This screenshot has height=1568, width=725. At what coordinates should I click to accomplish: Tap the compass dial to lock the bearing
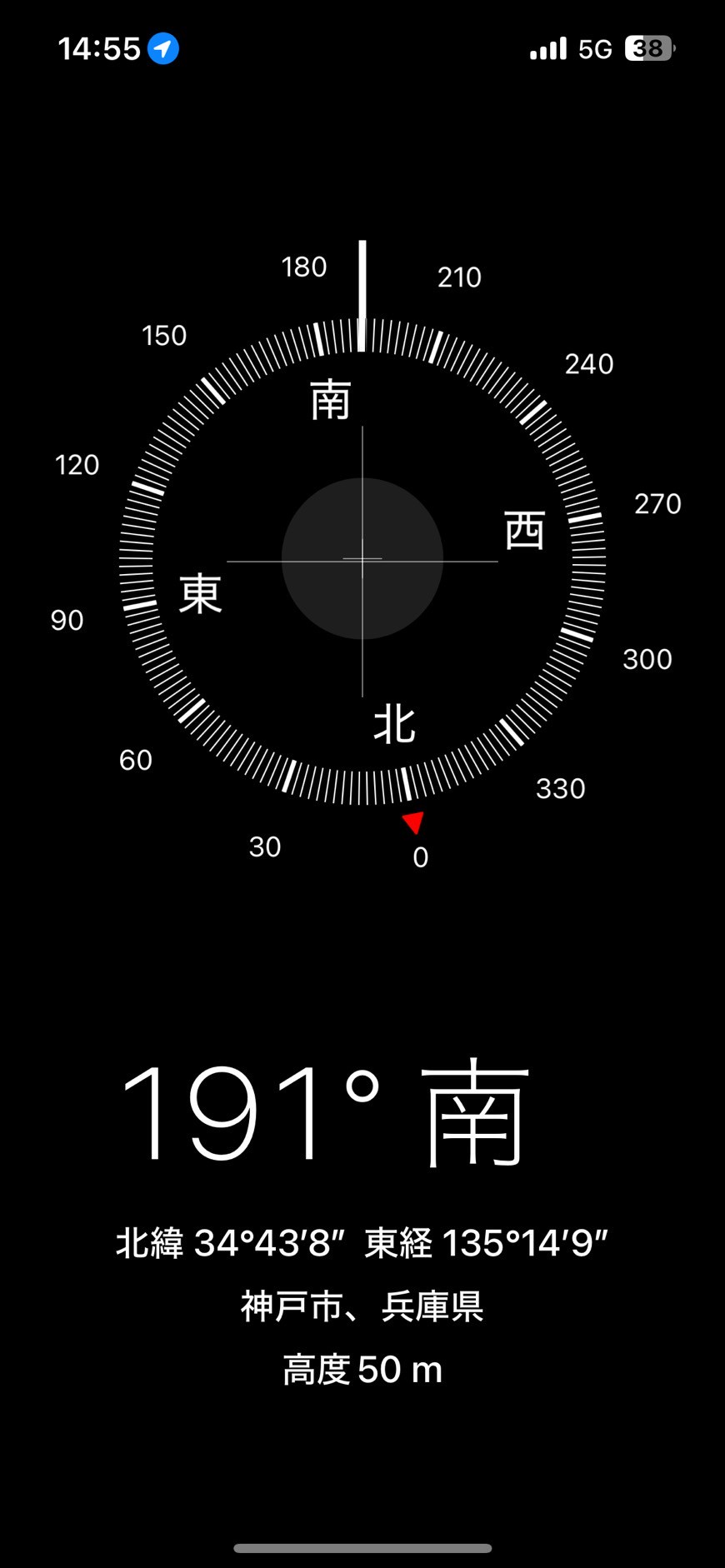[362, 561]
